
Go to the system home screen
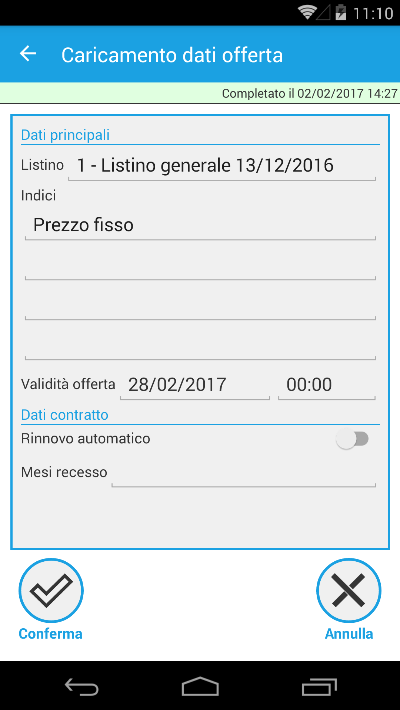(x=200, y=687)
